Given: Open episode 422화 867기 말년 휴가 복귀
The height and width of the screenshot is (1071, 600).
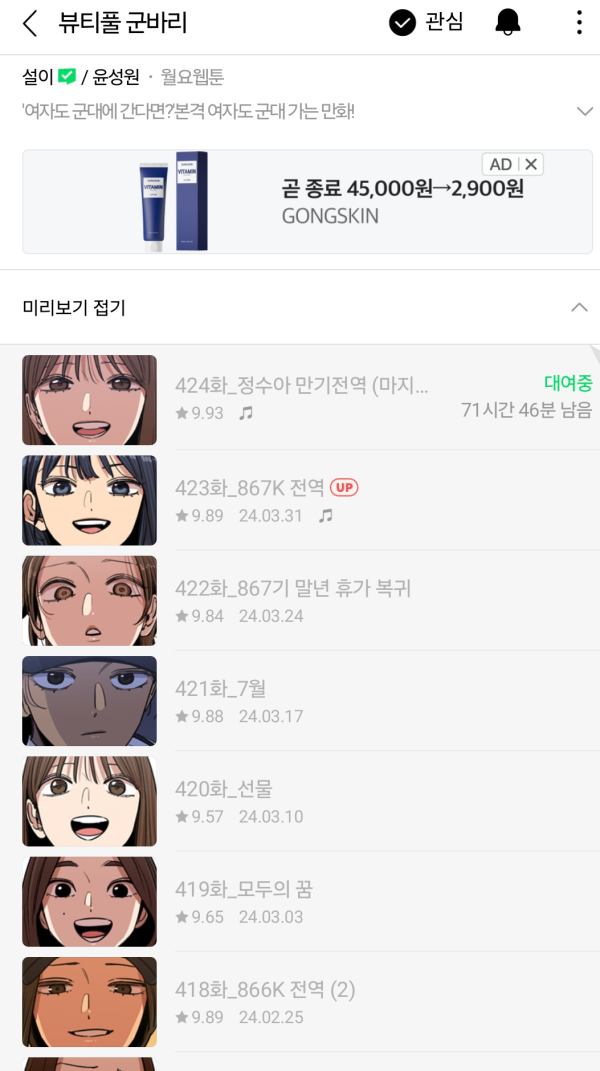Looking at the screenshot, I should click(x=300, y=600).
